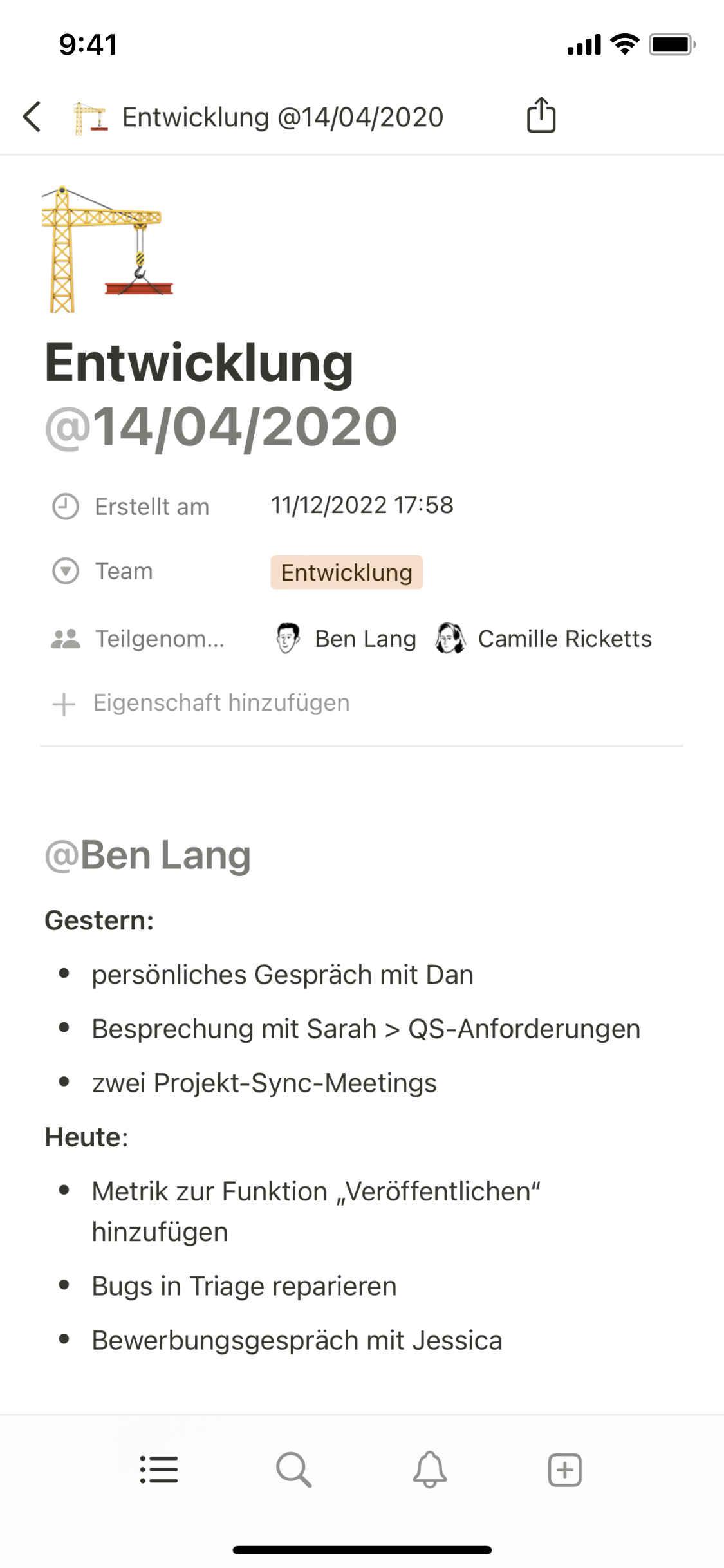Share this page via share icon
The width and height of the screenshot is (724, 1568).
tap(541, 116)
